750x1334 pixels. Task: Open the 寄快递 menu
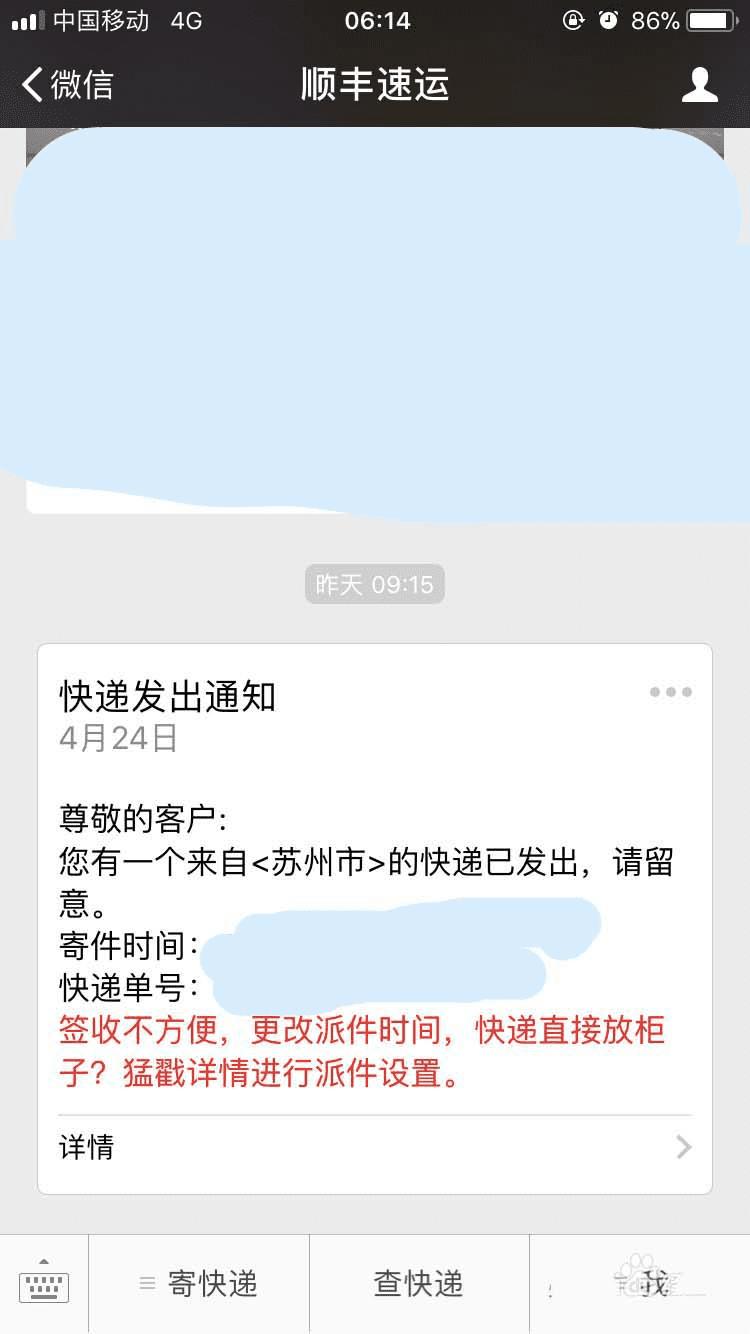coord(199,1283)
